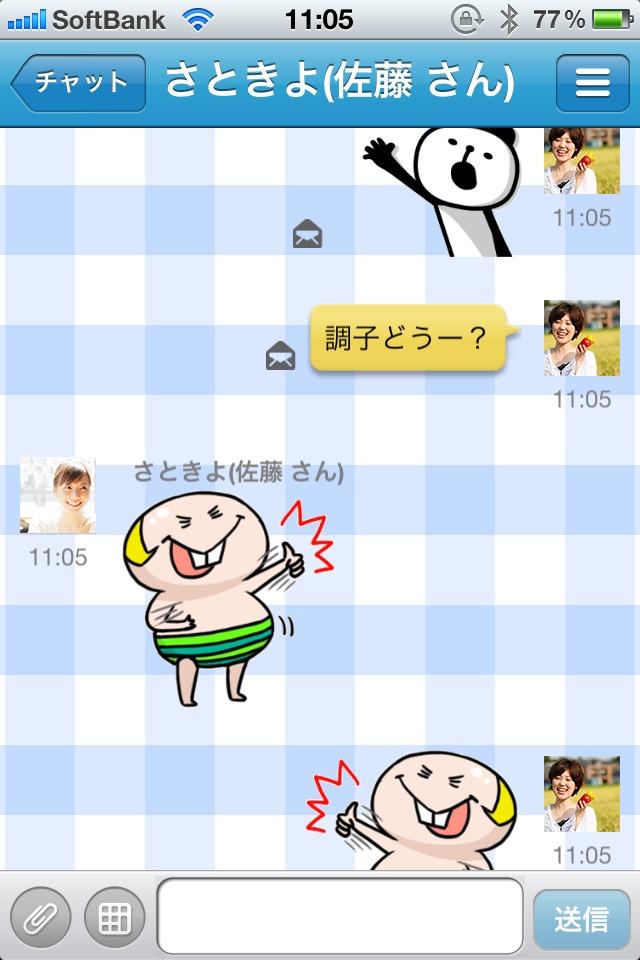This screenshot has width=640, height=960.
Task: Open the sticker grid picker
Action: [x=115, y=916]
